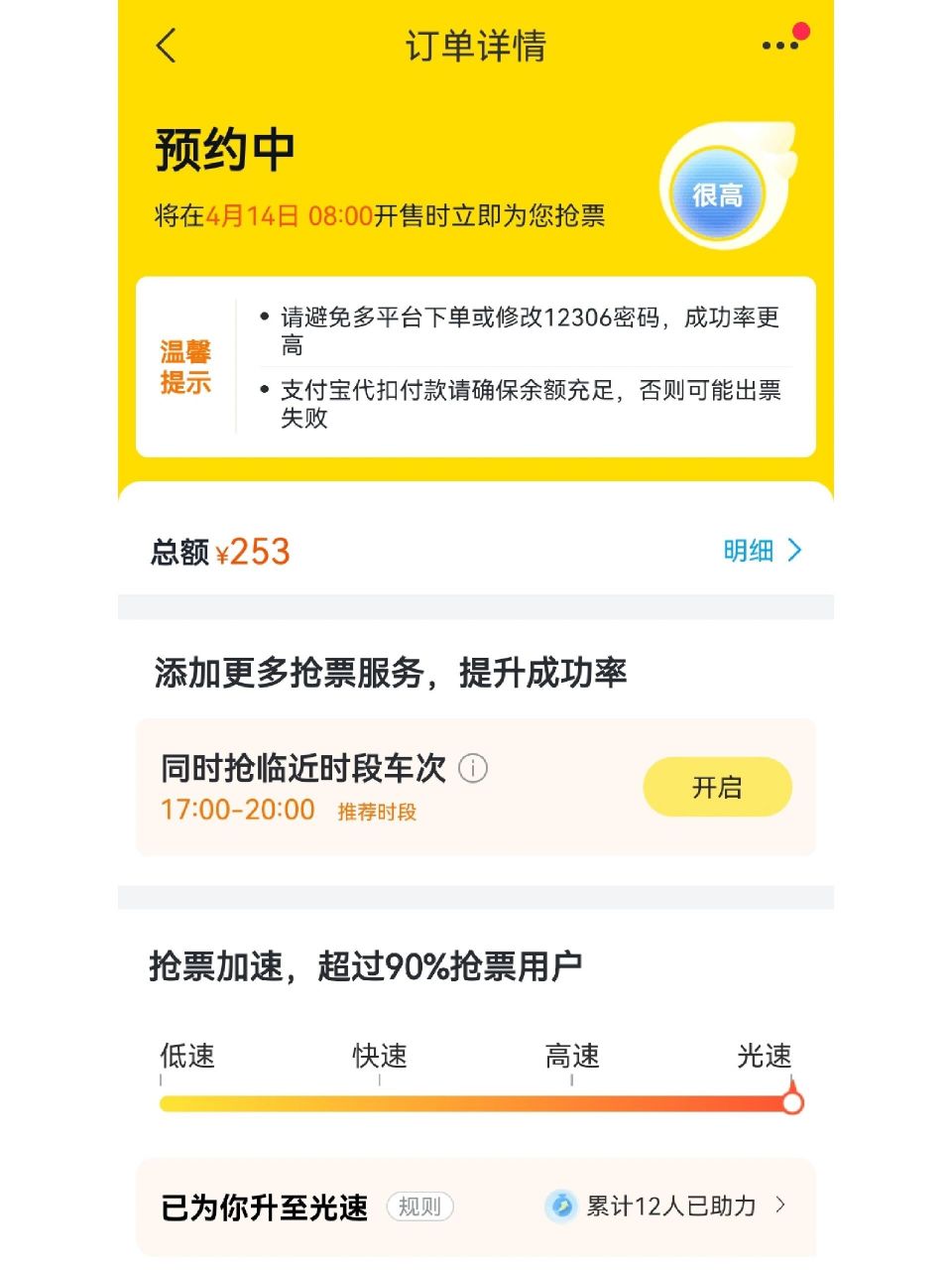Tap the red notification dot near the menu
The width and height of the screenshot is (952, 1270).
pyautogui.click(x=799, y=32)
